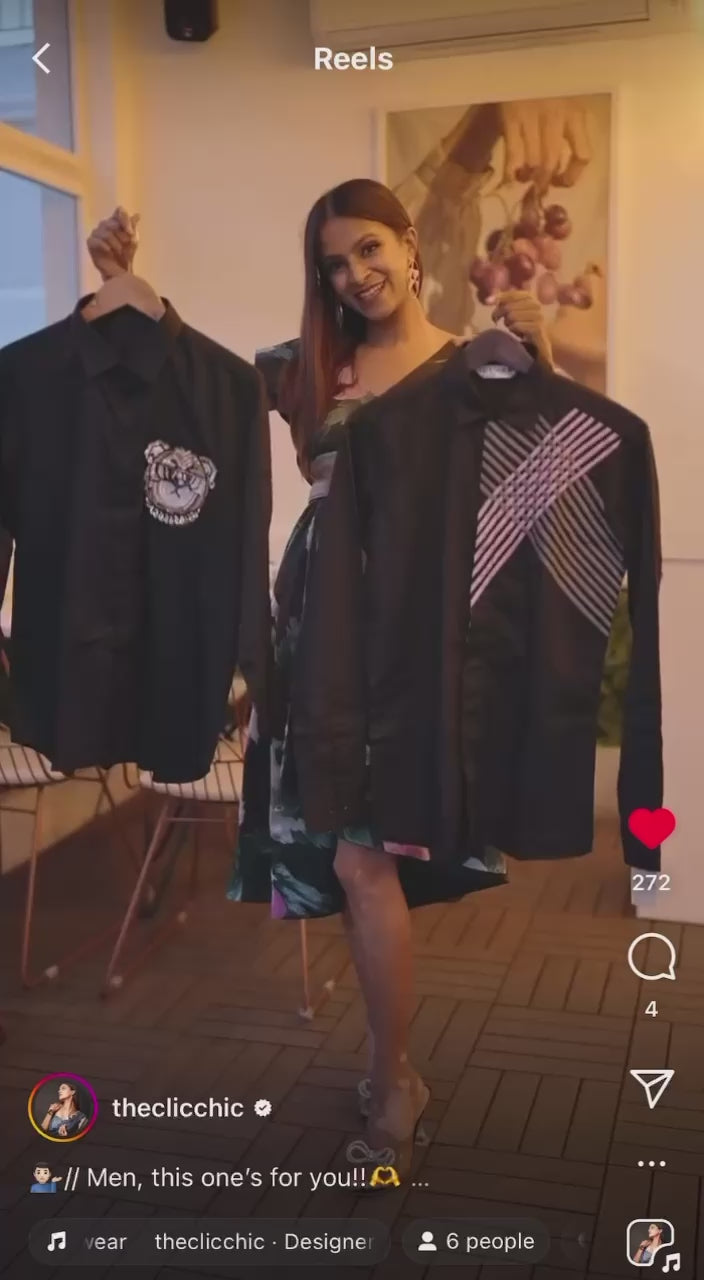Open the comments on this reel
This screenshot has width=704, height=1280.
pyautogui.click(x=651, y=960)
